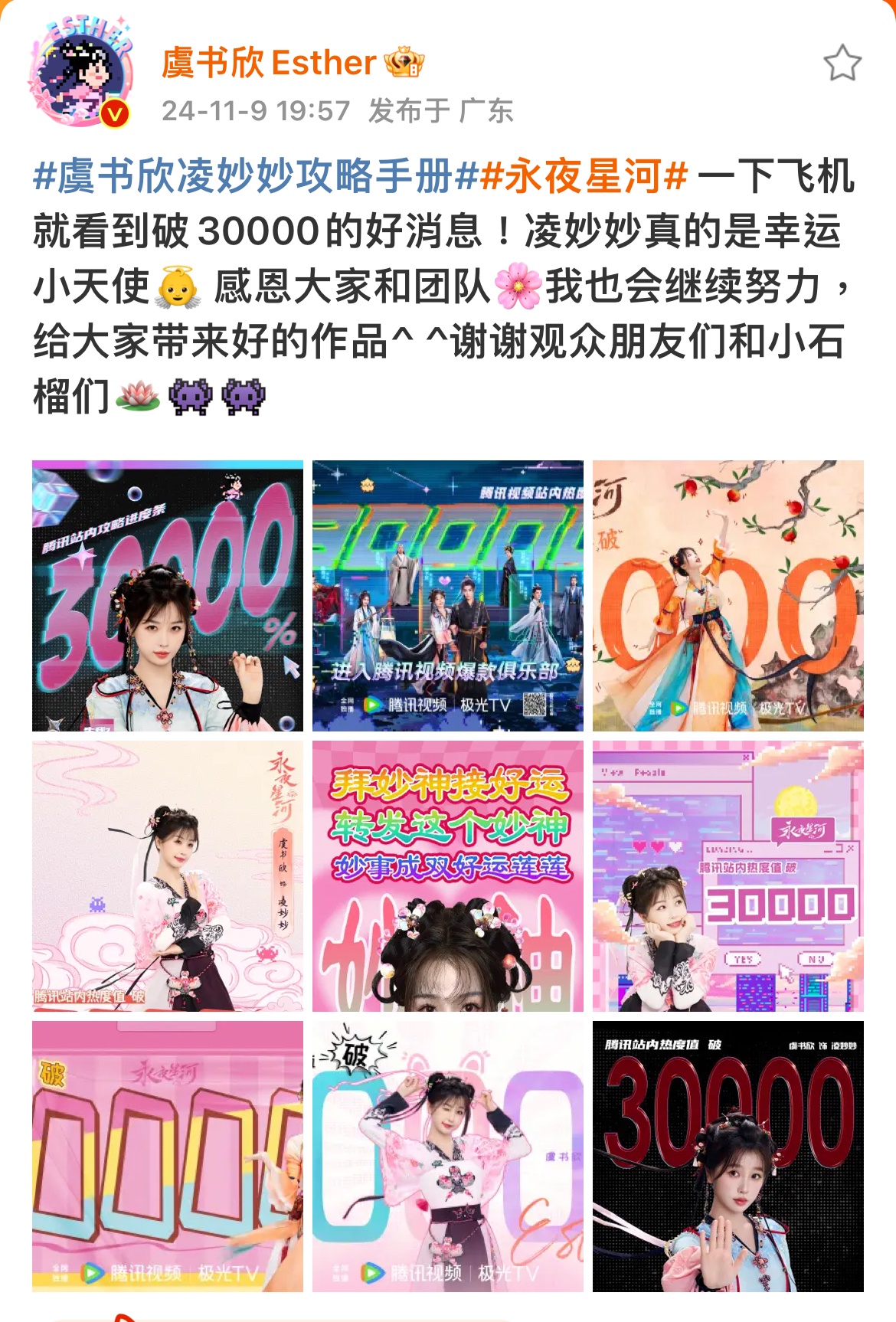Image resolution: width=896 pixels, height=1322 pixels.
Task: Open the photo with orange 000 and pomegranate branches
Action: coord(728,596)
